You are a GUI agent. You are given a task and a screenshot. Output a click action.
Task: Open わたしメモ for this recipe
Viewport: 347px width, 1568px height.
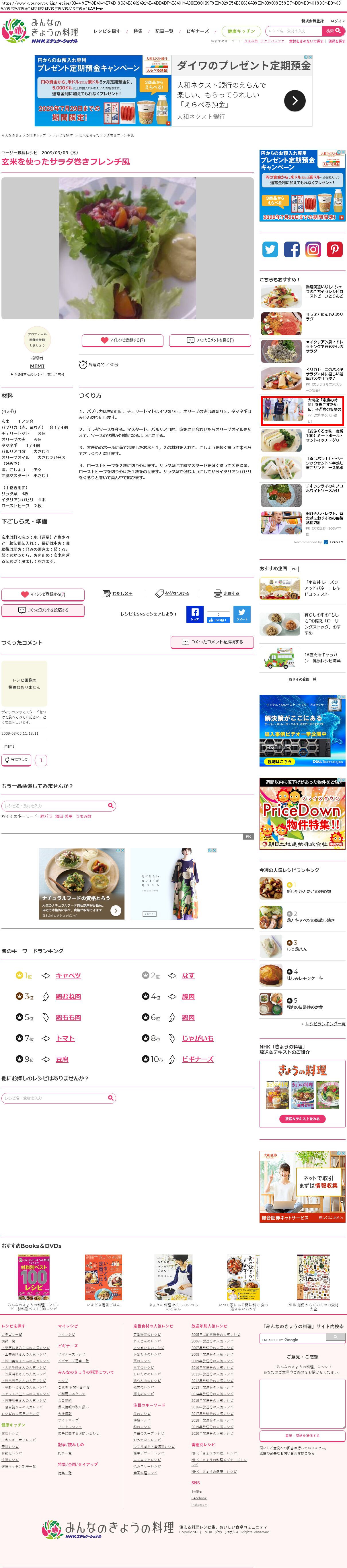coord(118,593)
